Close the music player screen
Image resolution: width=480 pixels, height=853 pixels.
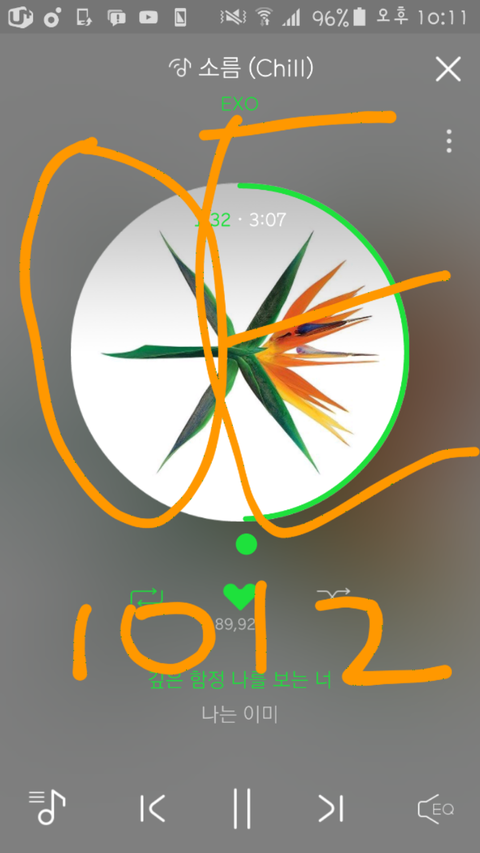click(x=448, y=69)
